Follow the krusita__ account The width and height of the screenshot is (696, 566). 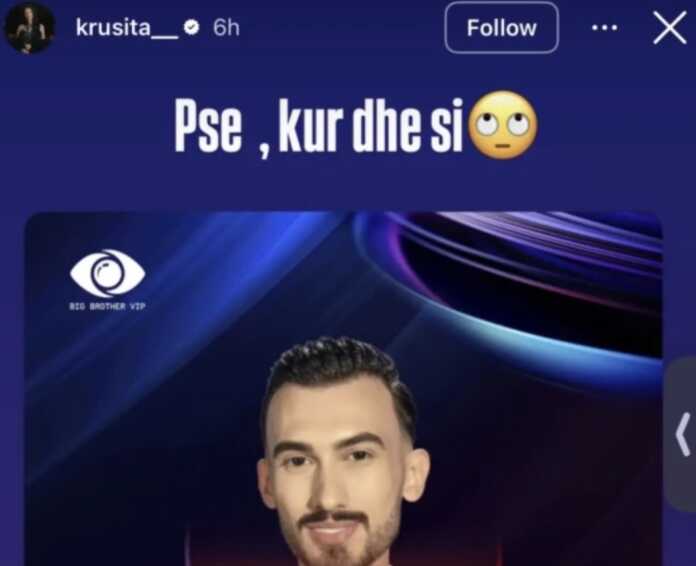tap(502, 28)
